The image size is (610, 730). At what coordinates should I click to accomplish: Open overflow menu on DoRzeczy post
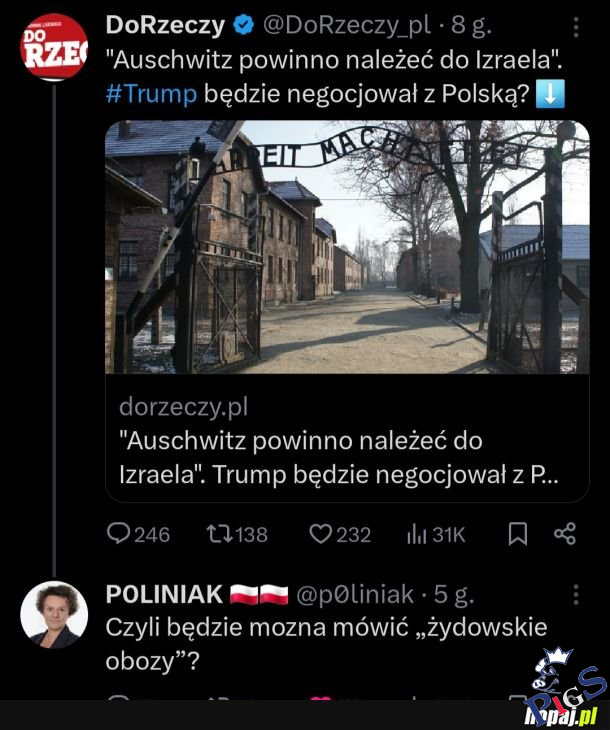coord(576,27)
